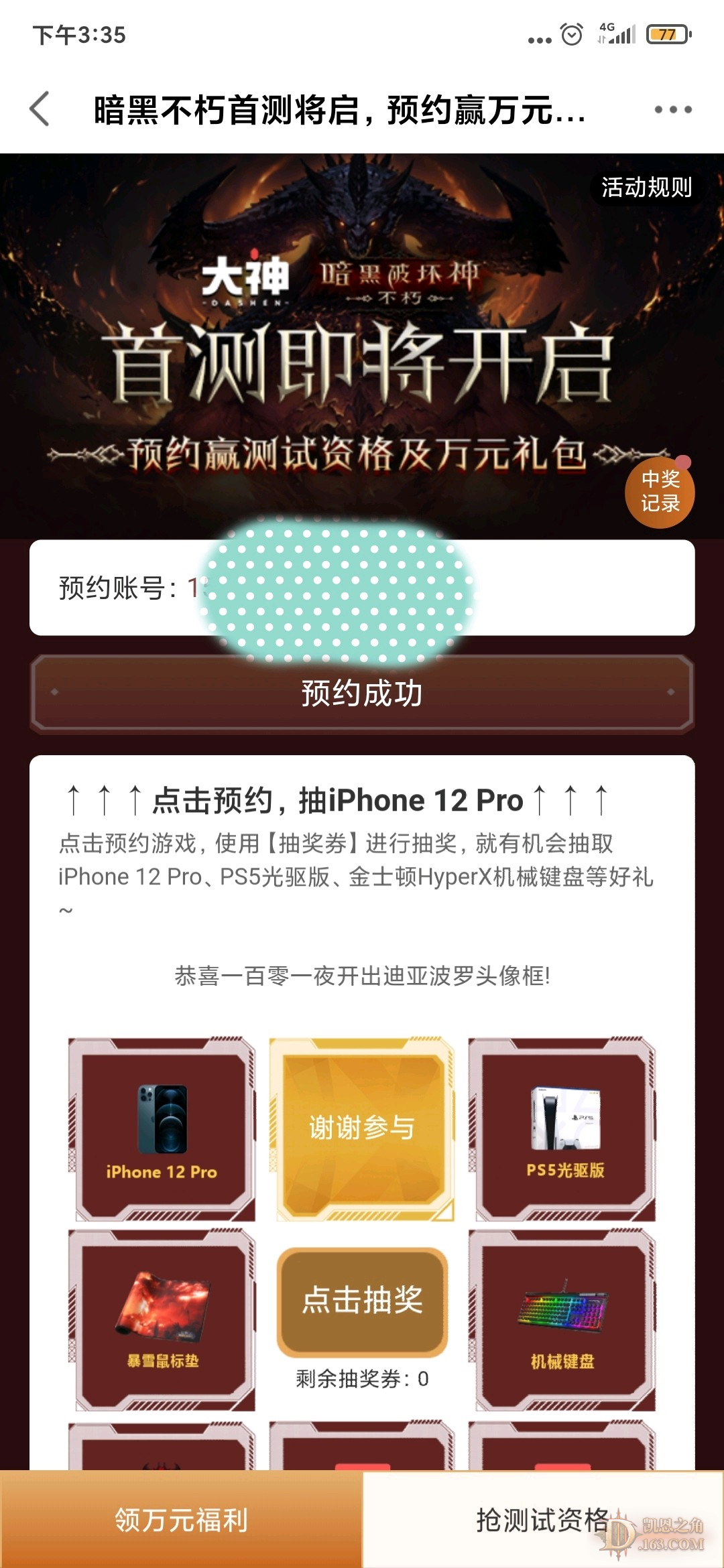724x1568 pixels.
Task: Switch to the 抢测试资格 tab
Action: (x=542, y=1520)
